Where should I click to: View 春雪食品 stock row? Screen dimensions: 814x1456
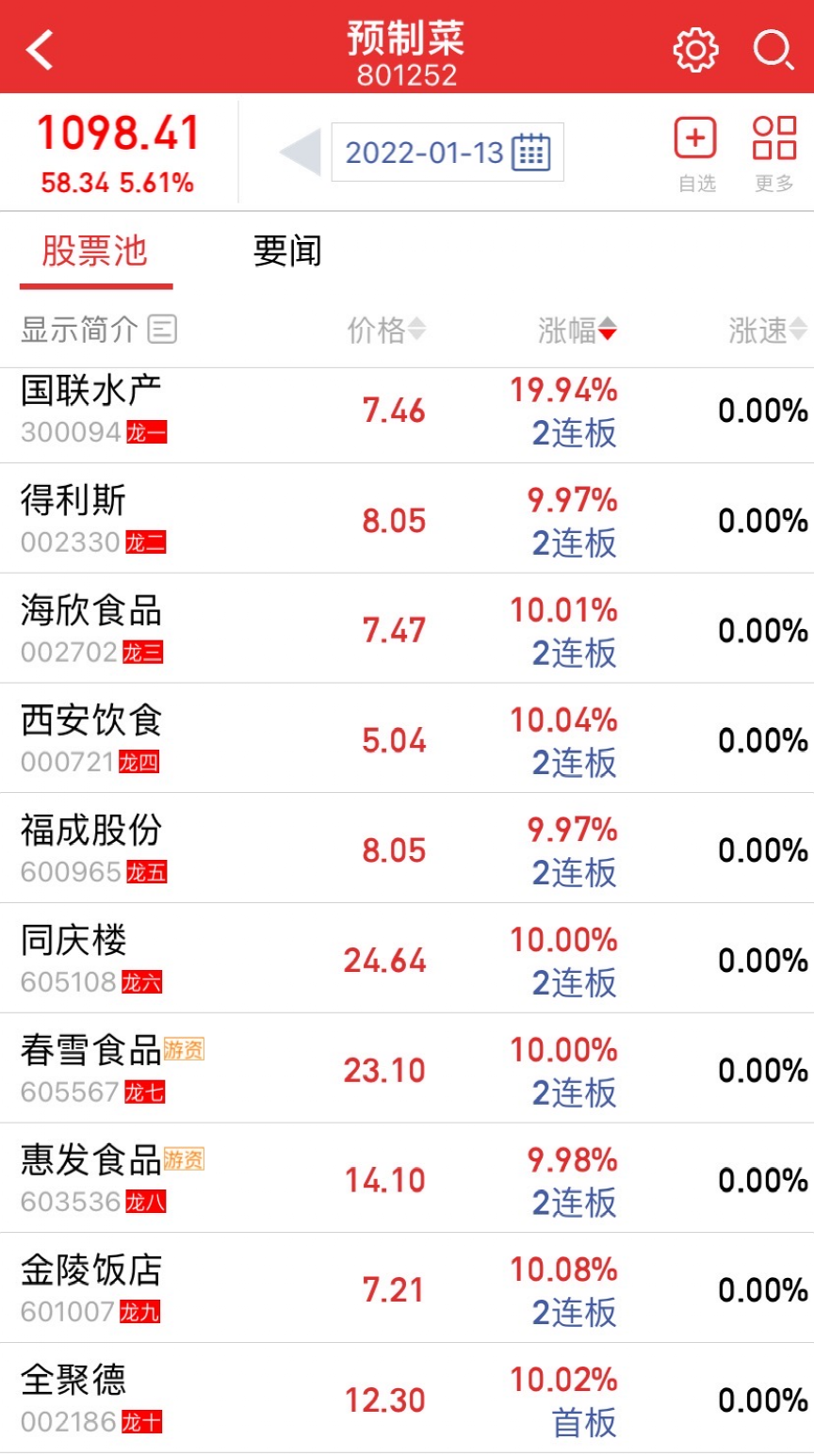coord(407,1069)
